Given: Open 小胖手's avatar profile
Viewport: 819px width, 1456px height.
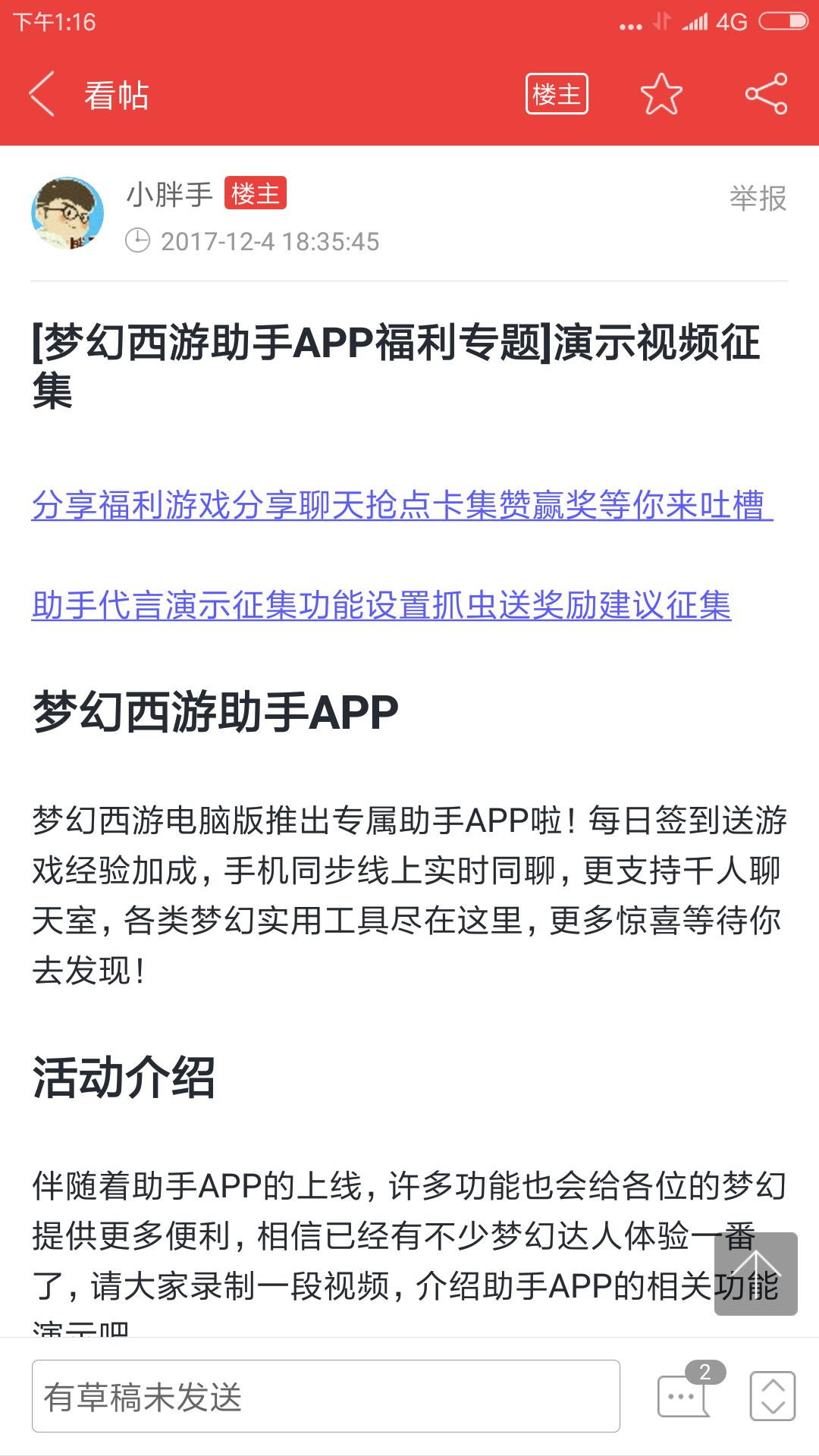Looking at the screenshot, I should pos(67,214).
